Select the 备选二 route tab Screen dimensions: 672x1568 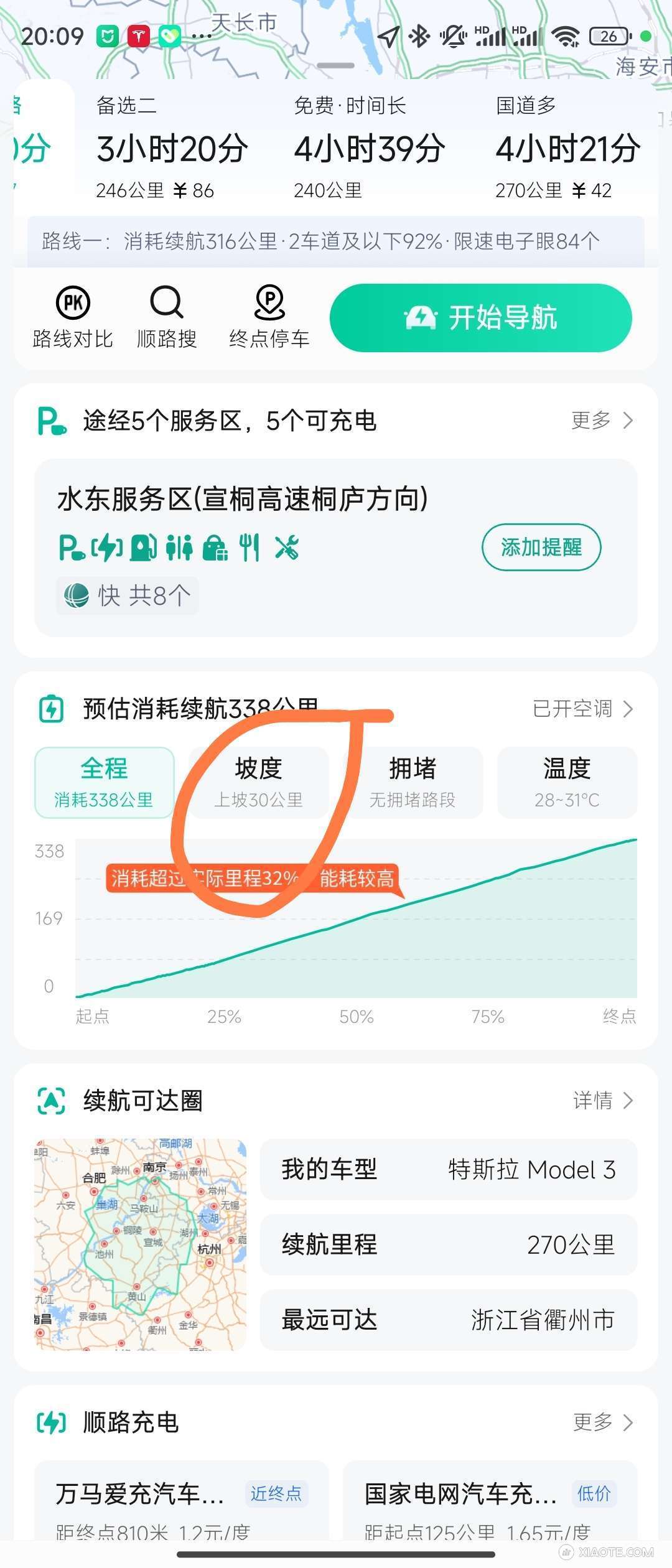coord(172,147)
